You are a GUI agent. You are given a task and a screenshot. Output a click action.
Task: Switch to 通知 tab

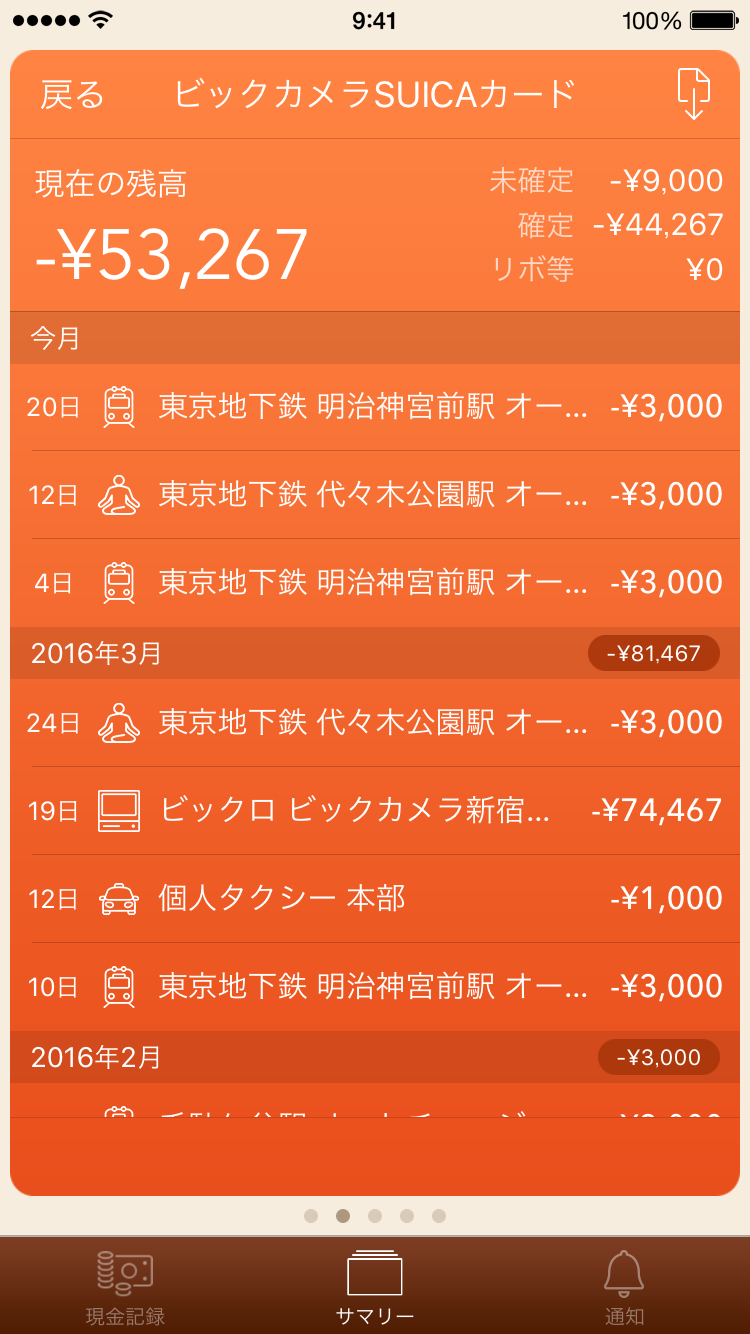click(625, 1287)
